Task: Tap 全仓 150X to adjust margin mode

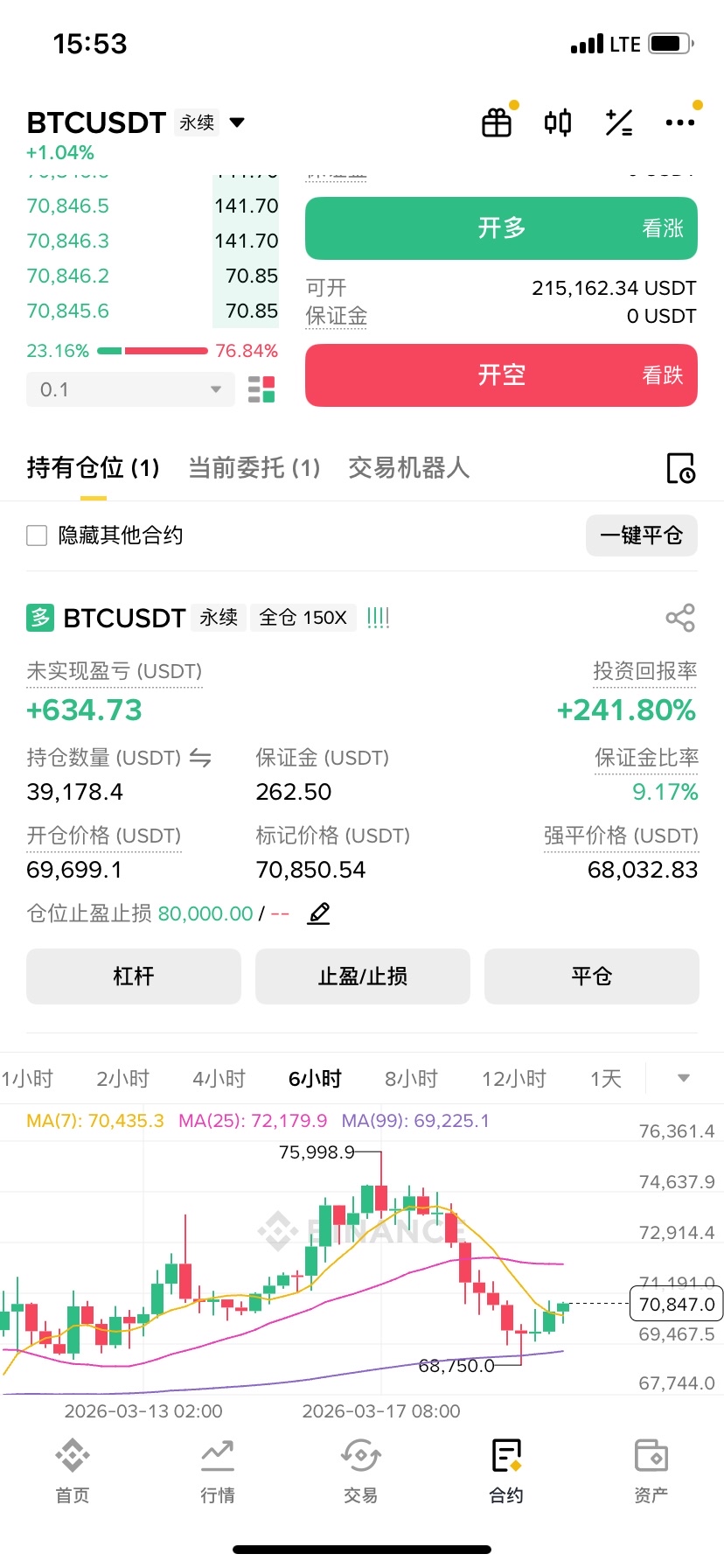Action: tap(303, 617)
